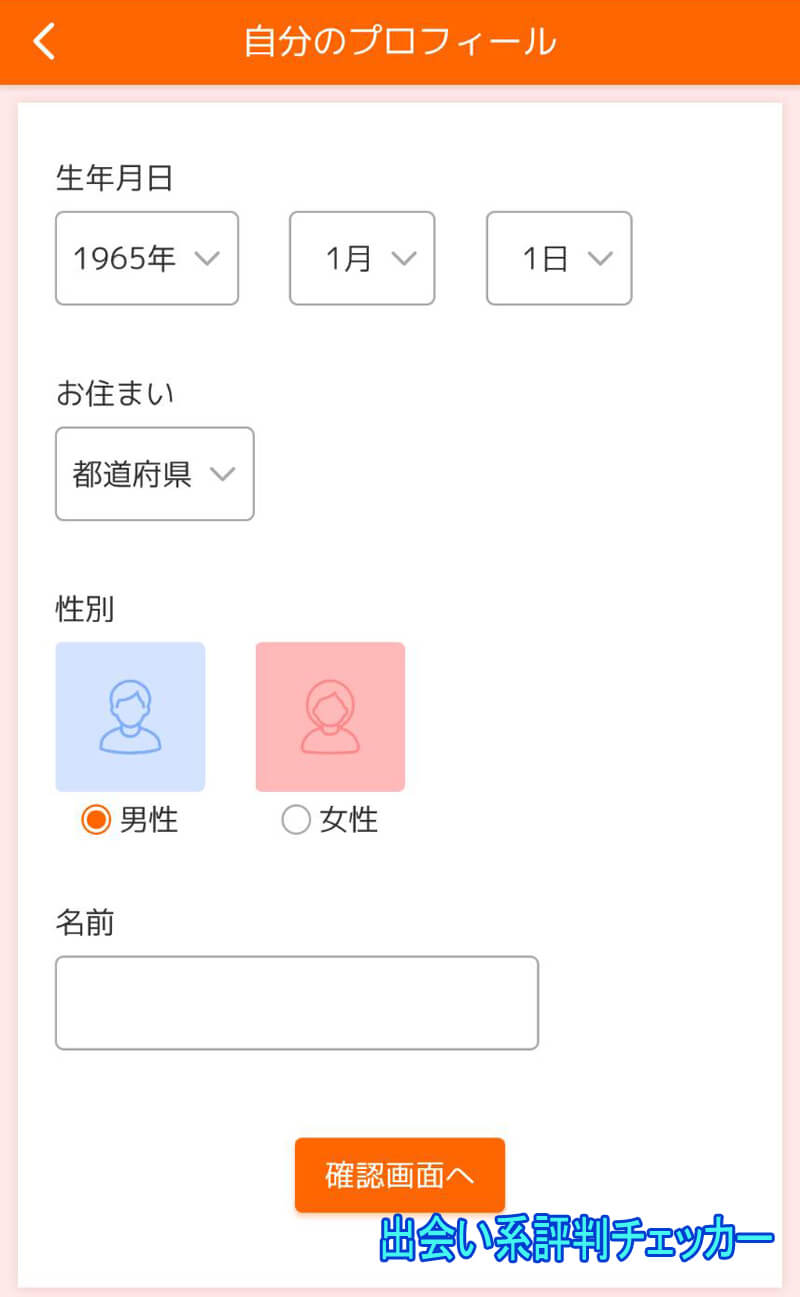Click the chevron on the 1965年 selector

click(x=208, y=258)
